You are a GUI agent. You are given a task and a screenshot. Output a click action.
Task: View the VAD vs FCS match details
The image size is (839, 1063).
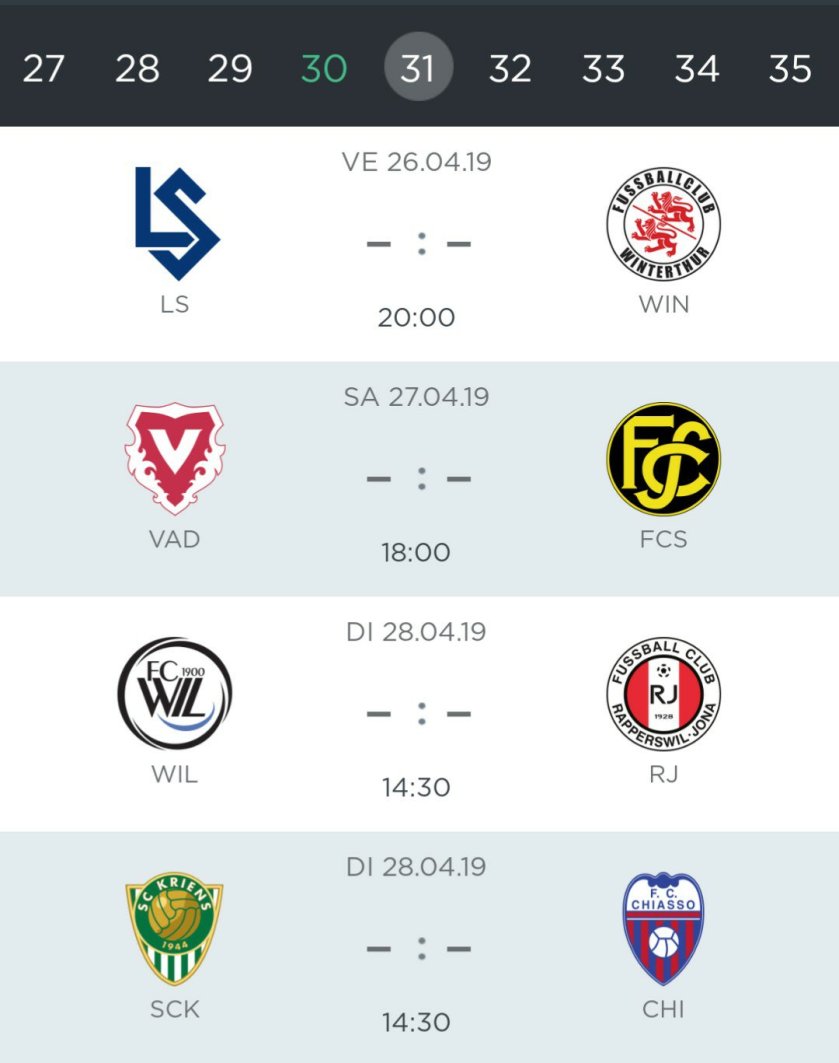(419, 480)
